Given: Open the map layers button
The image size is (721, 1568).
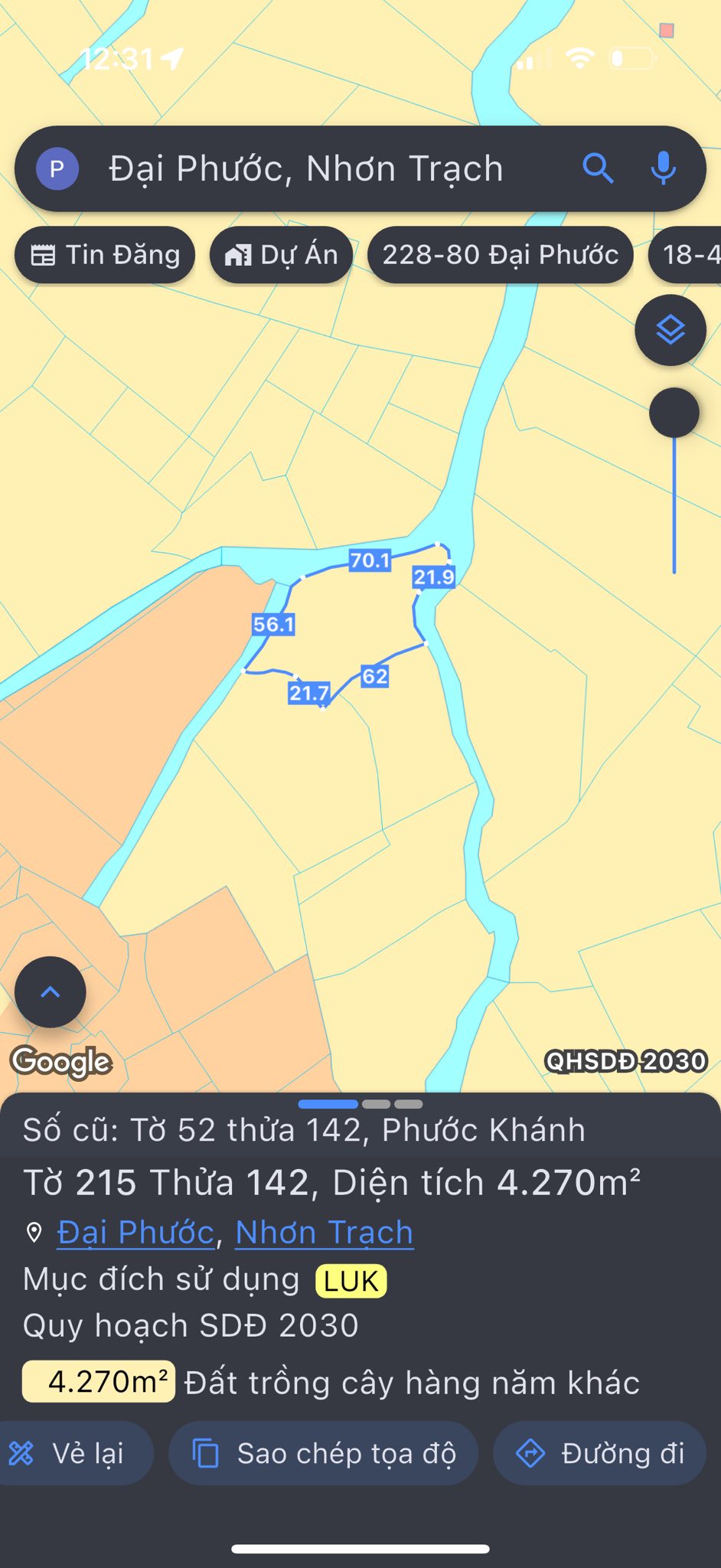Looking at the screenshot, I should (670, 330).
